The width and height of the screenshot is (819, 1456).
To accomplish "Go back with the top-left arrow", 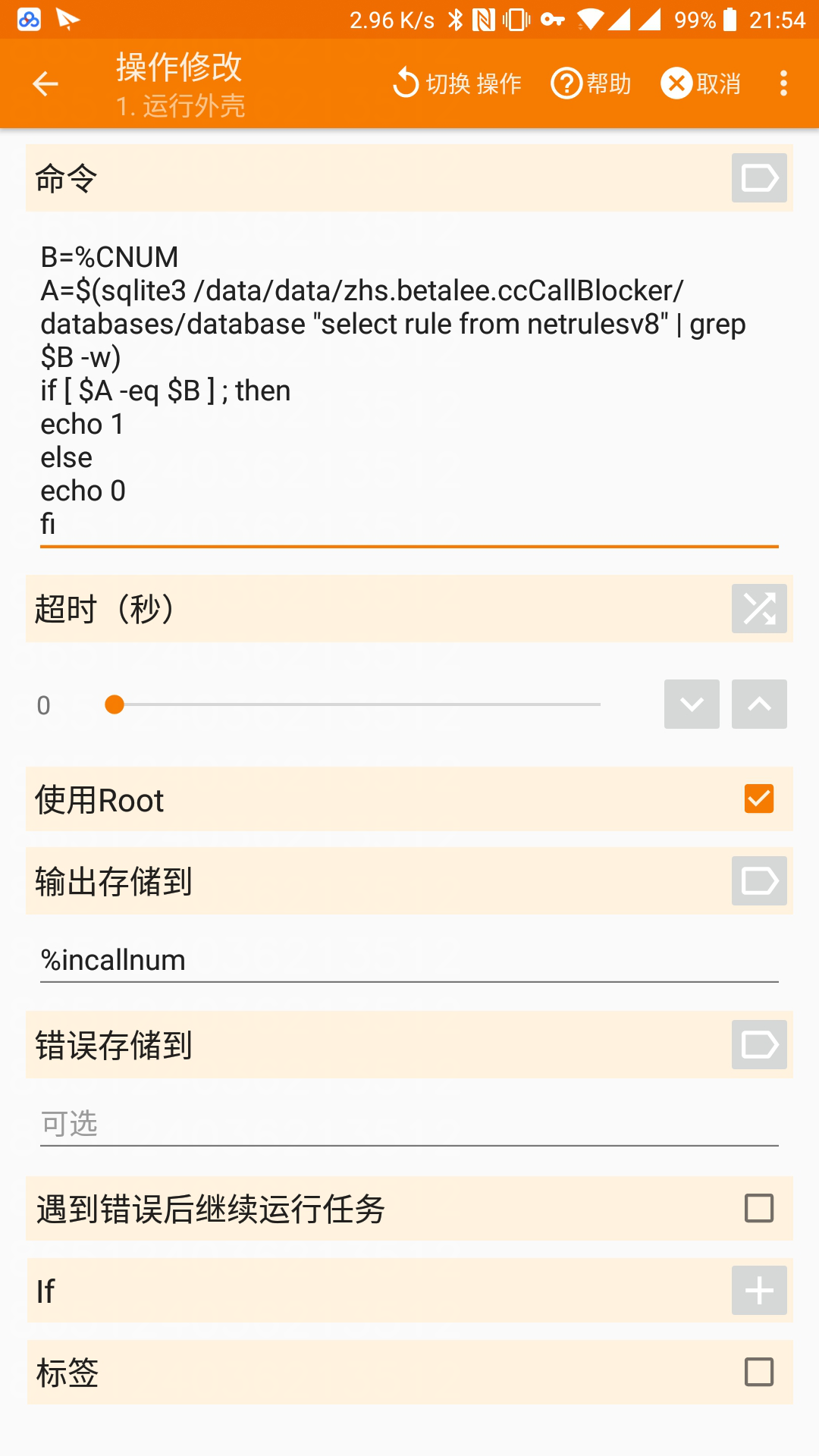I will (45, 83).
